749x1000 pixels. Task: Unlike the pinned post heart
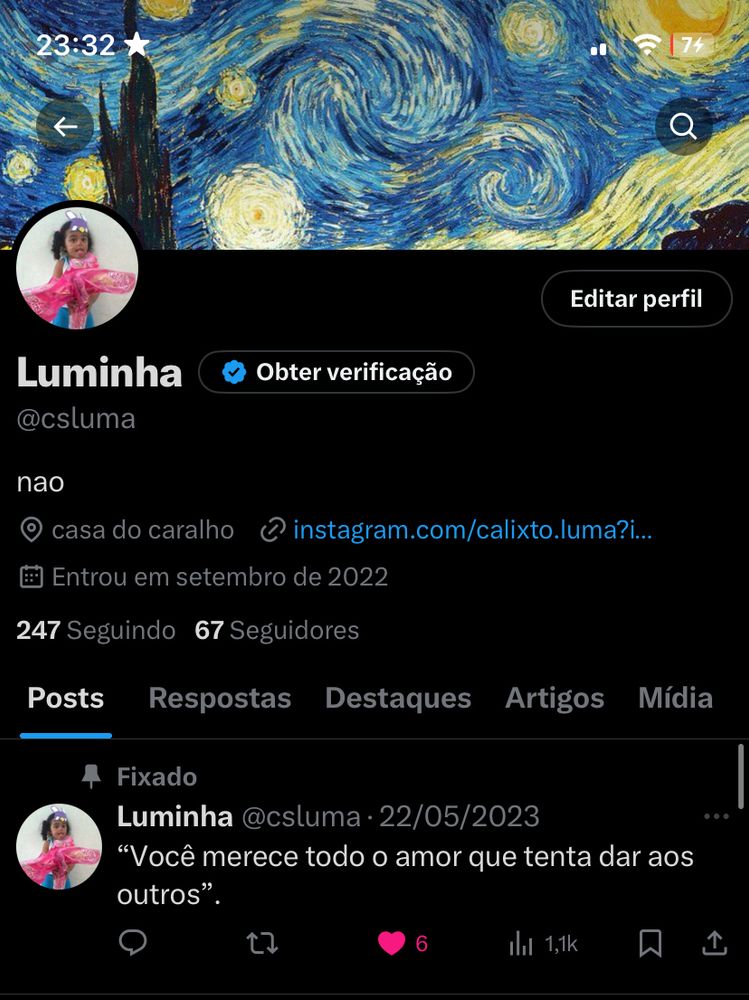(x=392, y=942)
